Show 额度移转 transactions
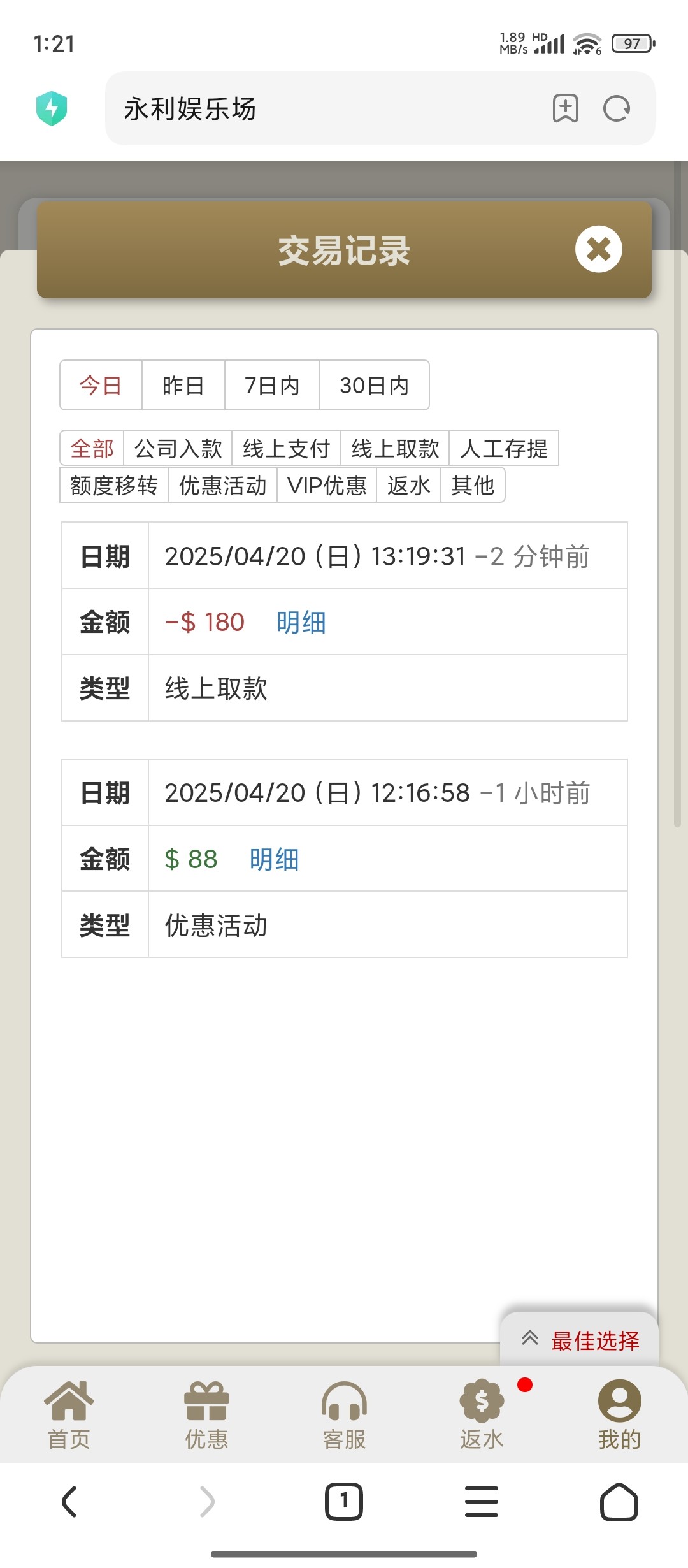 coord(114,485)
